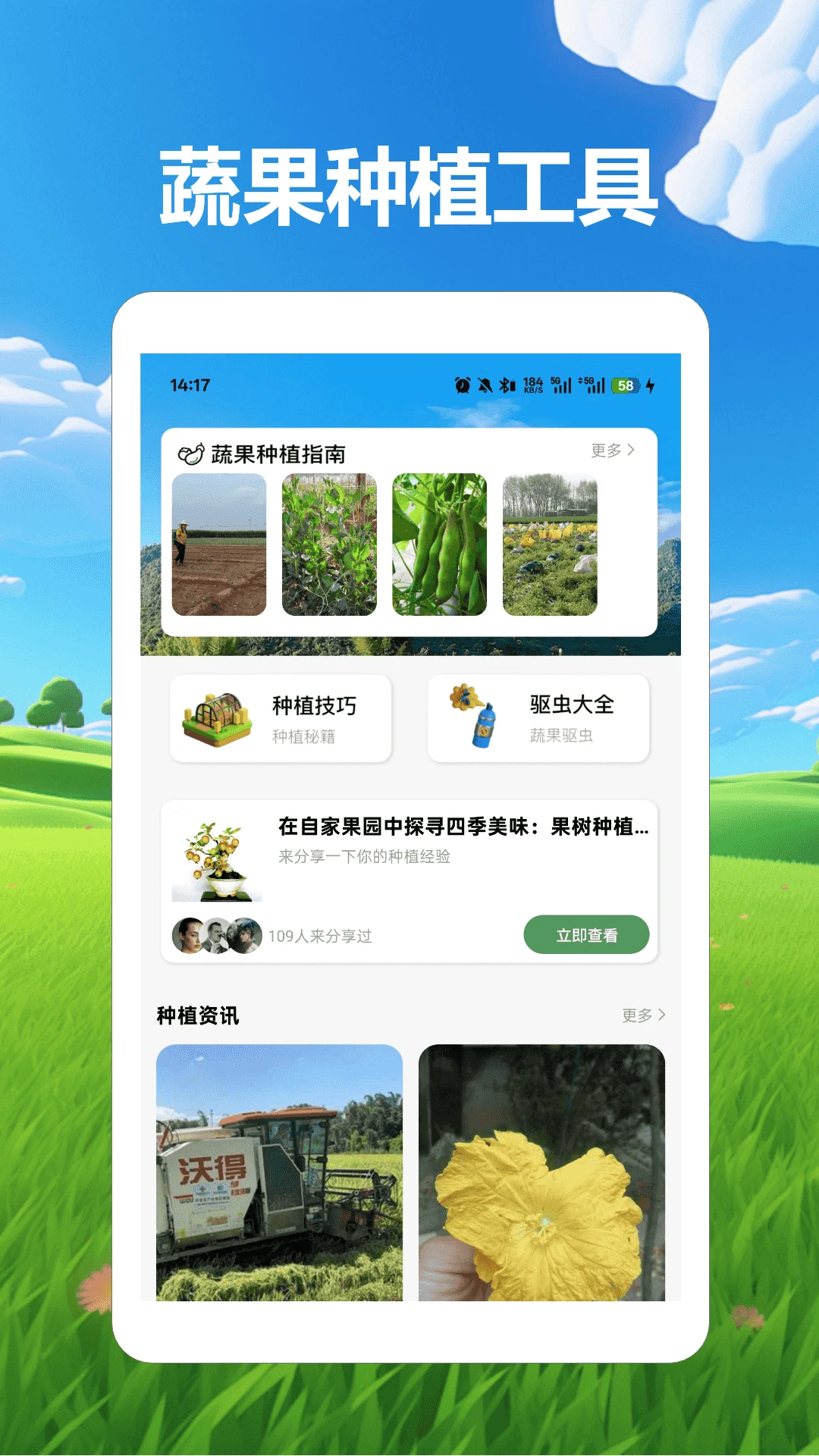
Task: Open the 在自家果园中探寻四季美味 article link
Action: pyautogui.click(x=460, y=828)
